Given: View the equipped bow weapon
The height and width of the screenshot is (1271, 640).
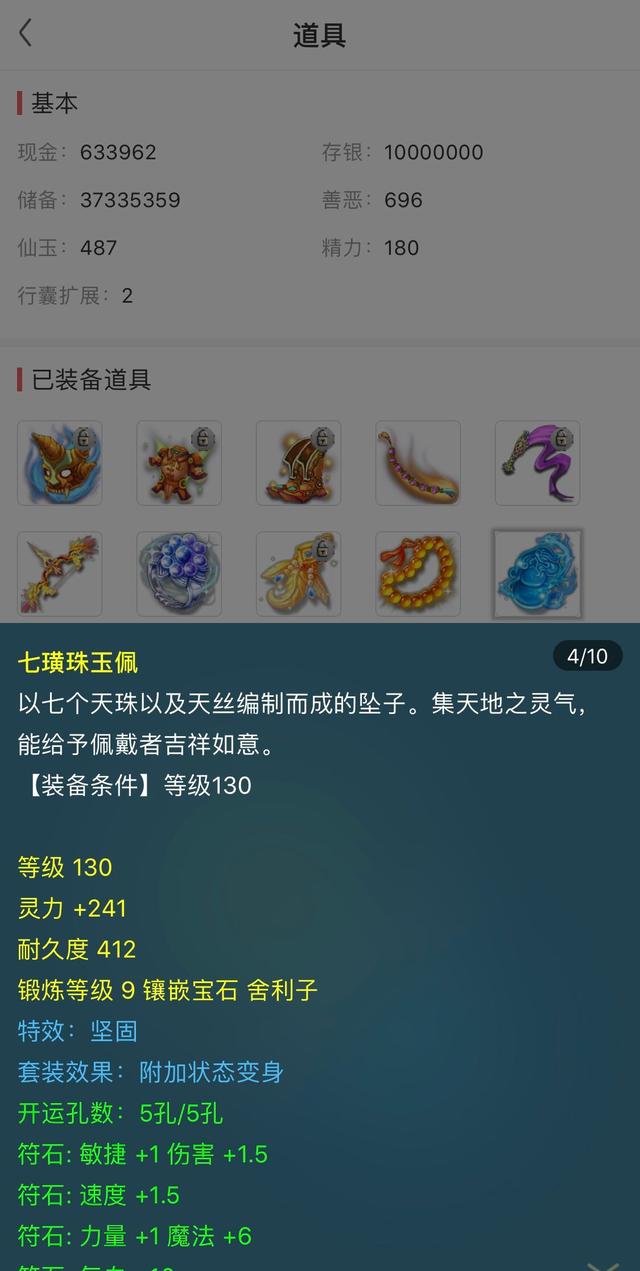Looking at the screenshot, I should (60, 574).
